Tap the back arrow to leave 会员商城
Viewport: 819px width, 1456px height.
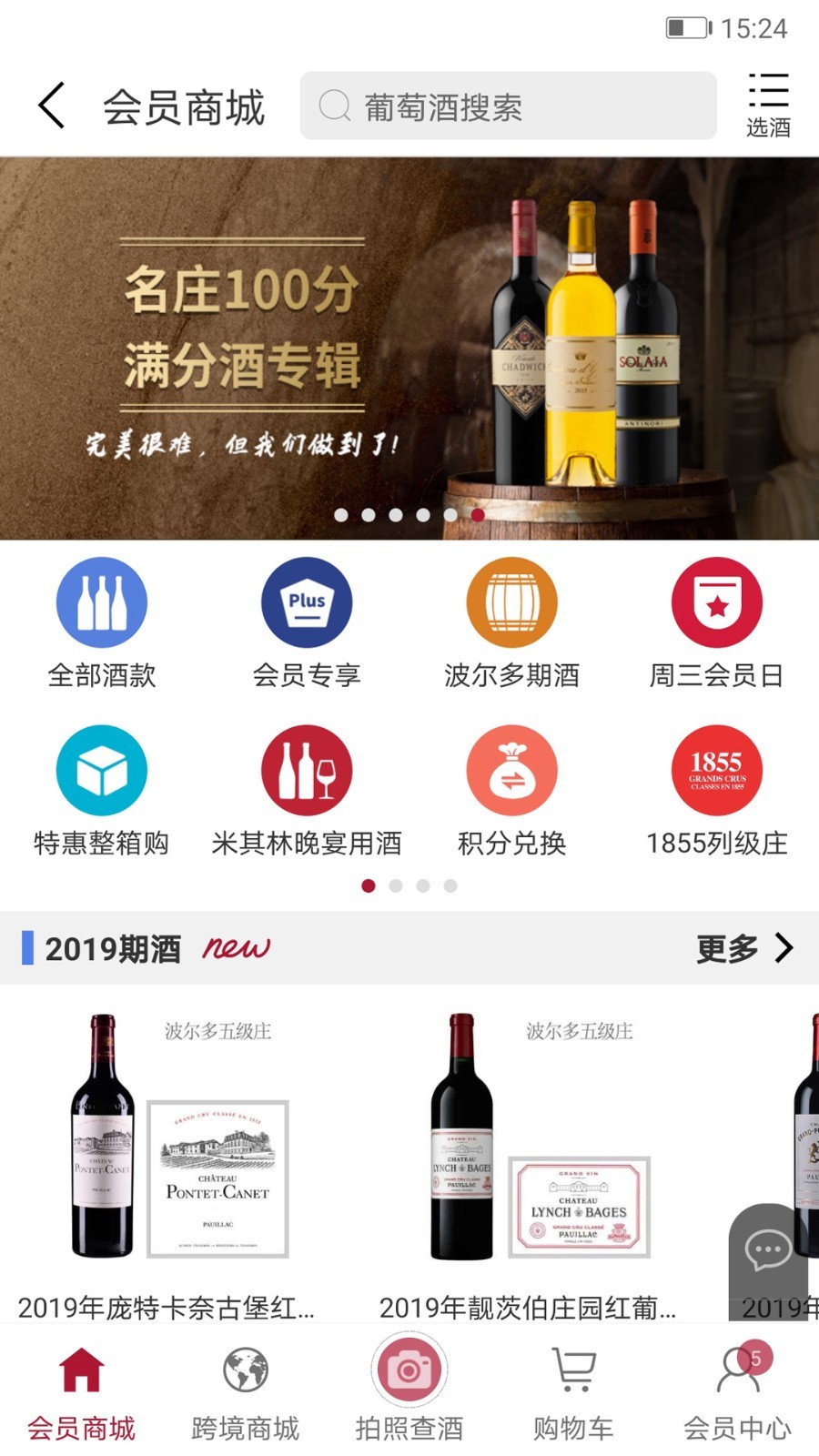coord(50,105)
